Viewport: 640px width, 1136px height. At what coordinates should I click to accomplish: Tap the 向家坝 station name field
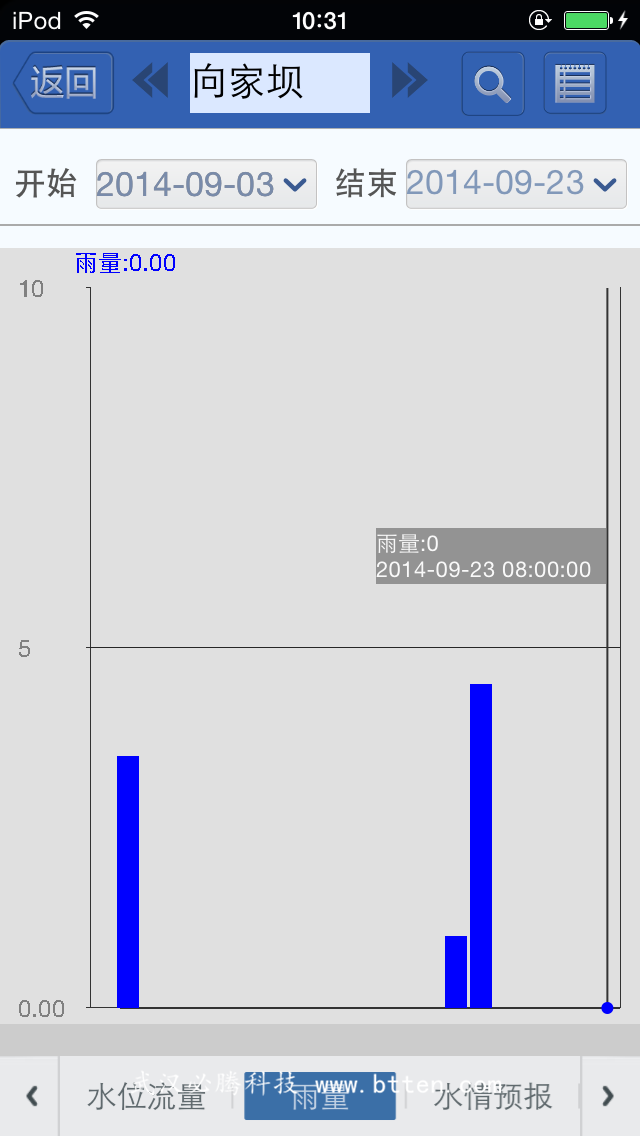[x=280, y=83]
